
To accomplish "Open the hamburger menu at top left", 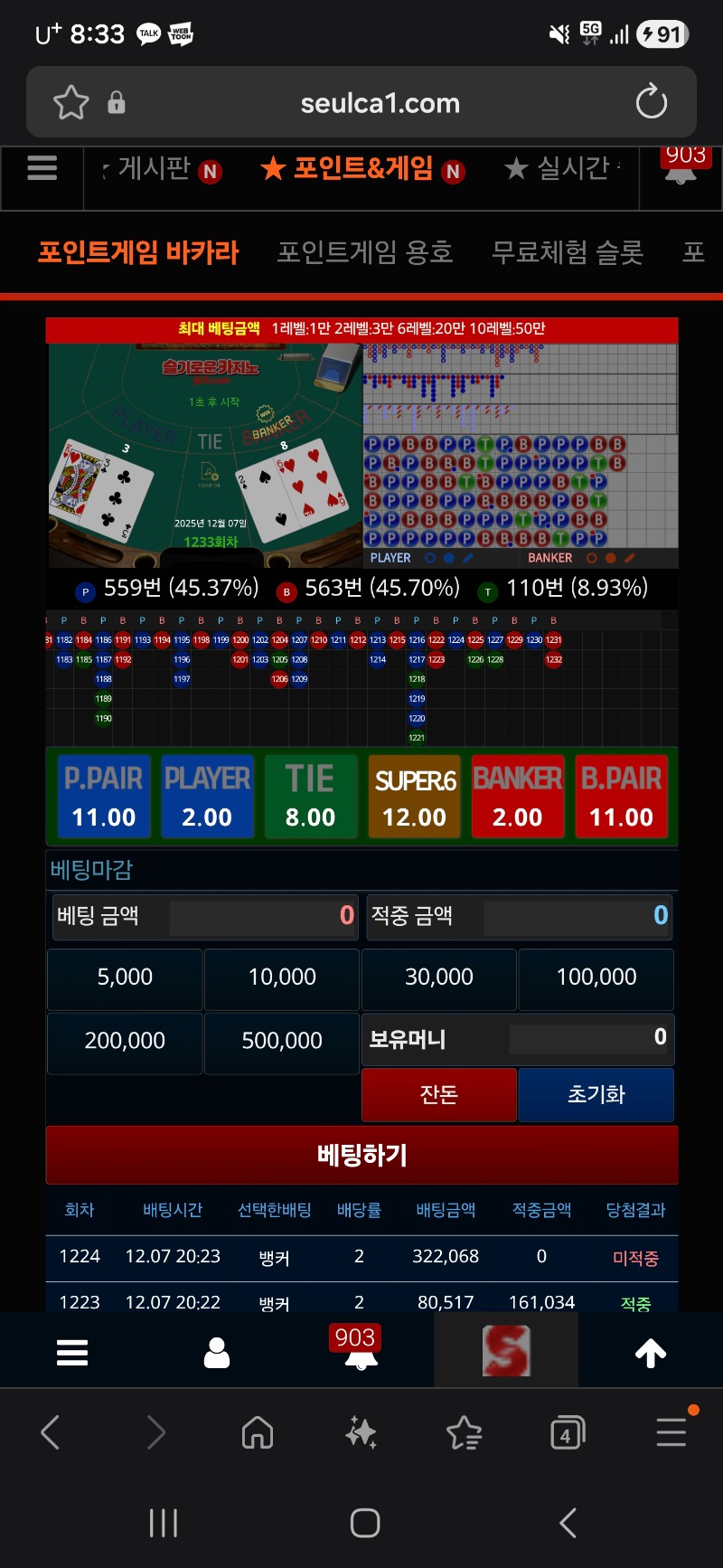I will click(42, 169).
